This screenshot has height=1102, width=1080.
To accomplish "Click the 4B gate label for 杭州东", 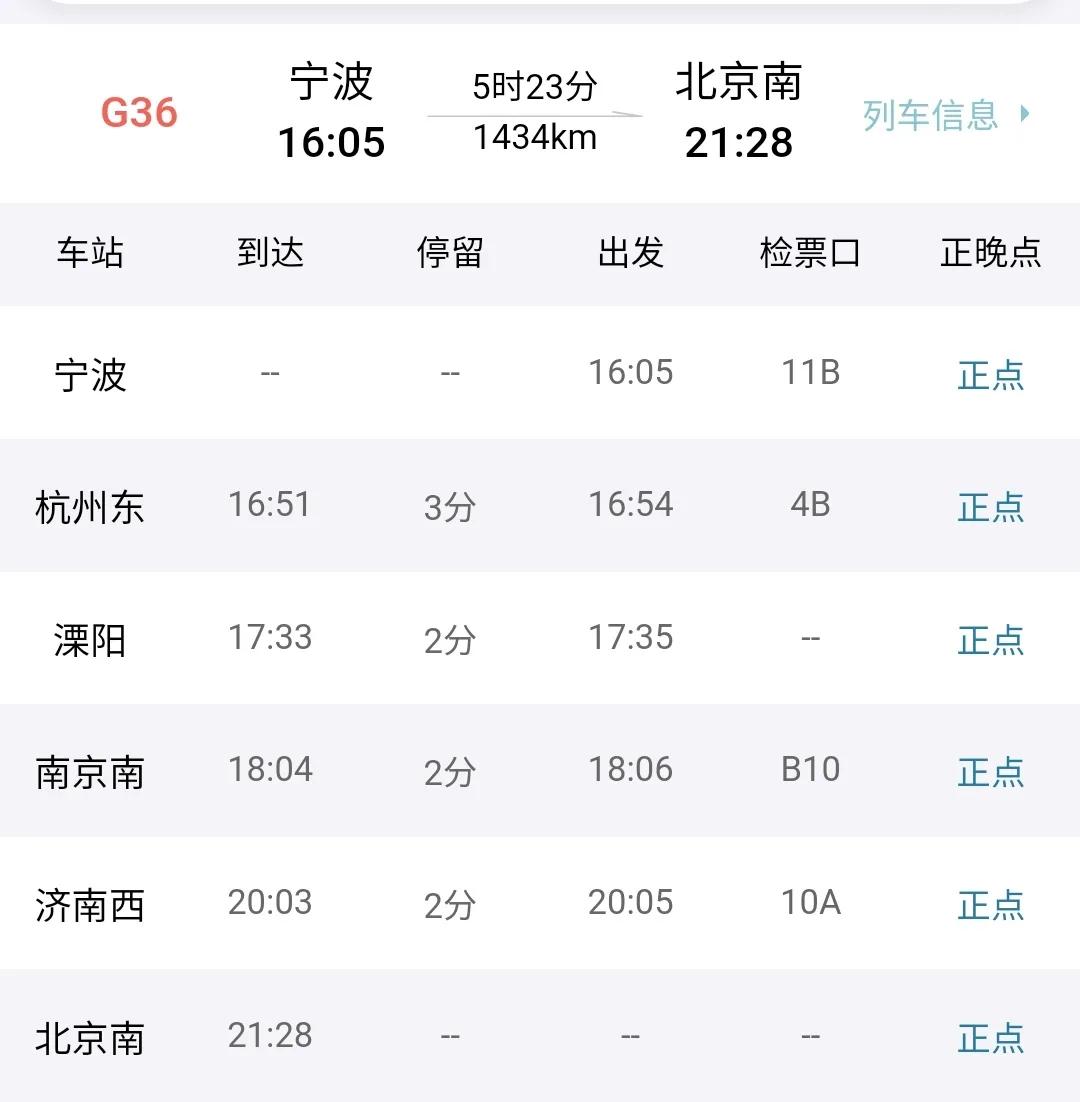I will [x=810, y=505].
